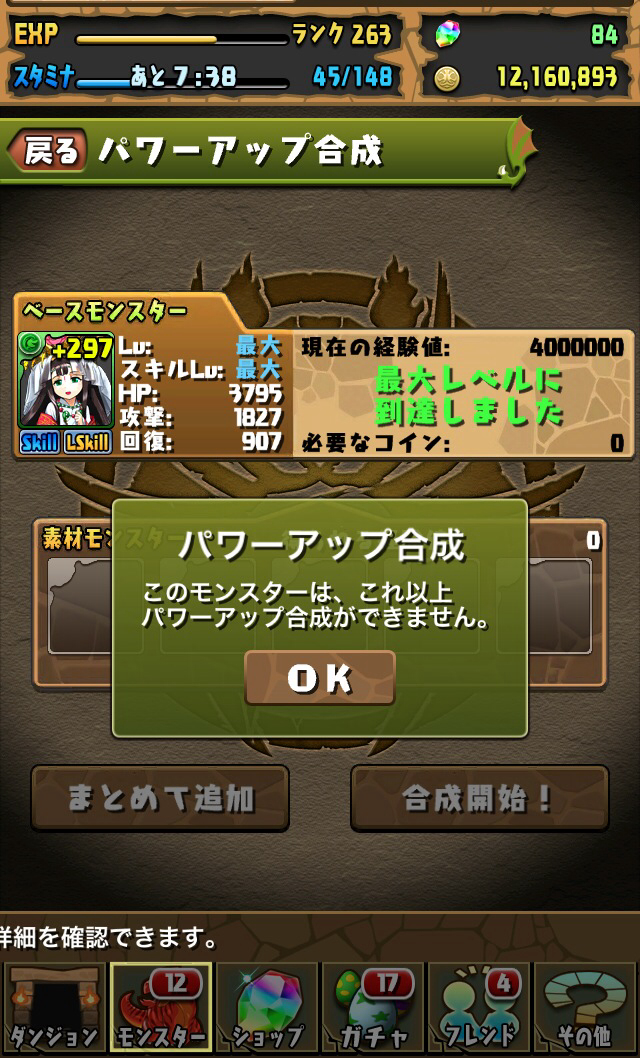Tap the base monster portrait
The image size is (640, 1058).
(66, 381)
